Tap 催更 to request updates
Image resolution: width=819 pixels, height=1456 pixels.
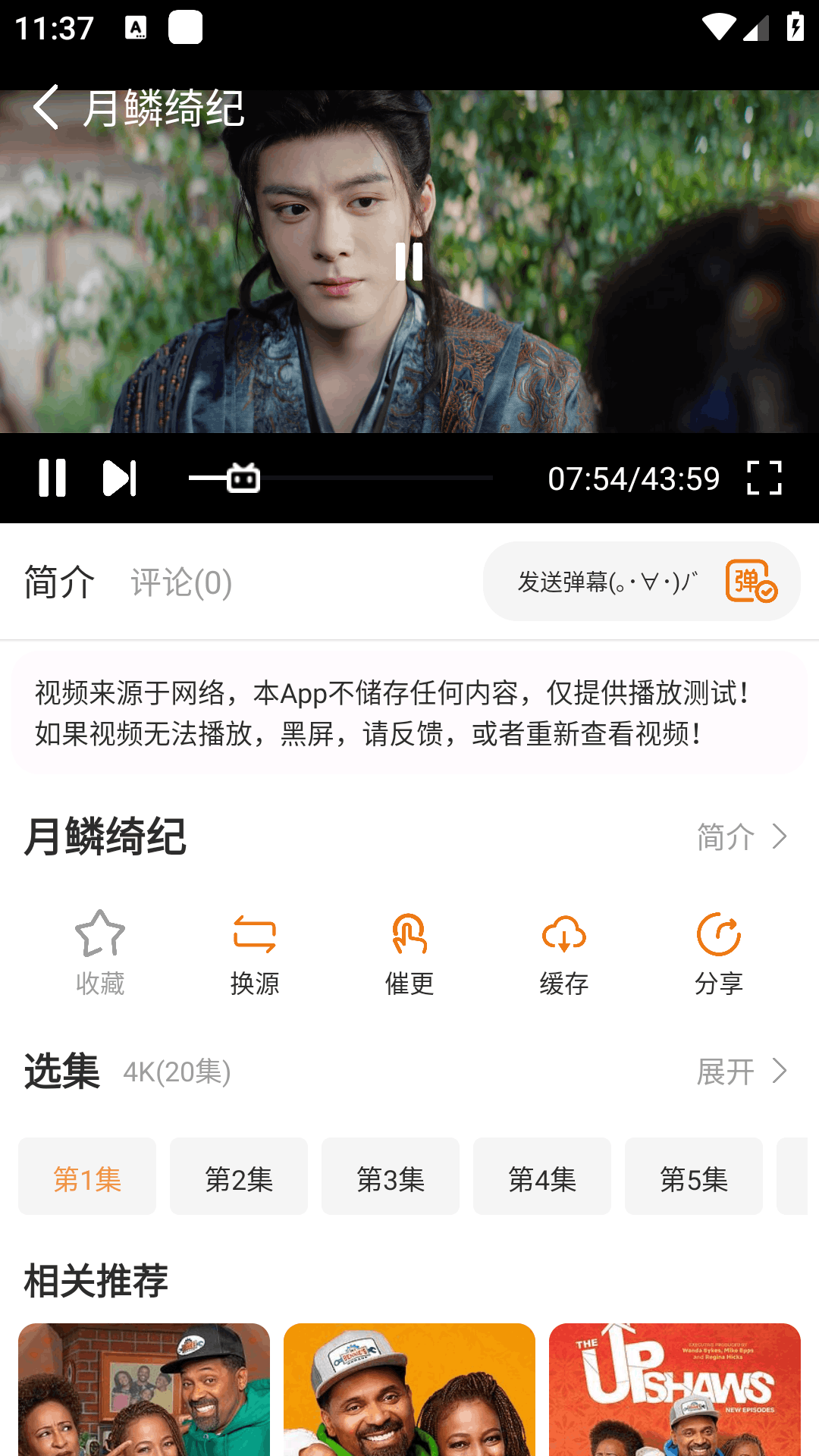coord(409,952)
